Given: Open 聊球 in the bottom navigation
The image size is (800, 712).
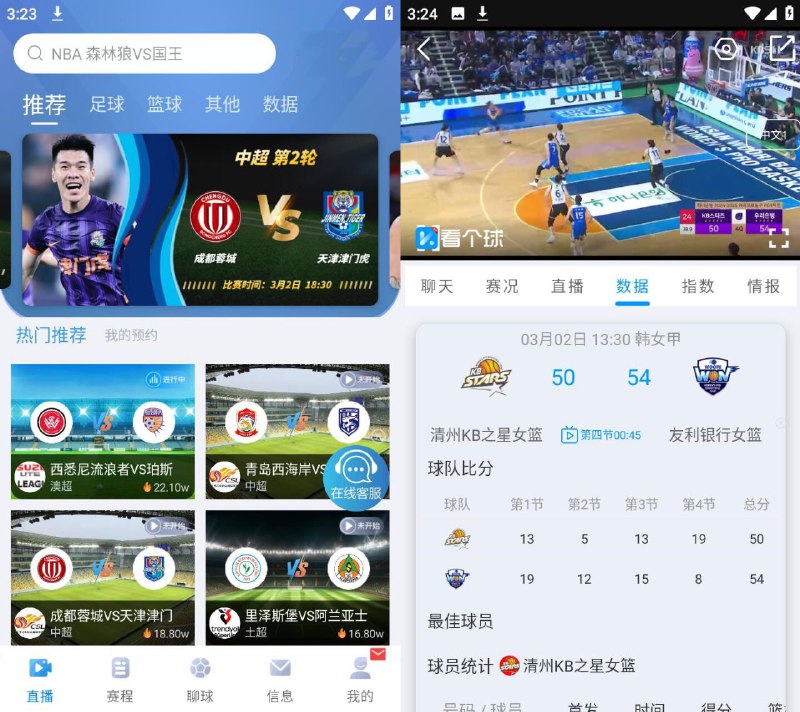Looking at the screenshot, I should point(200,679).
